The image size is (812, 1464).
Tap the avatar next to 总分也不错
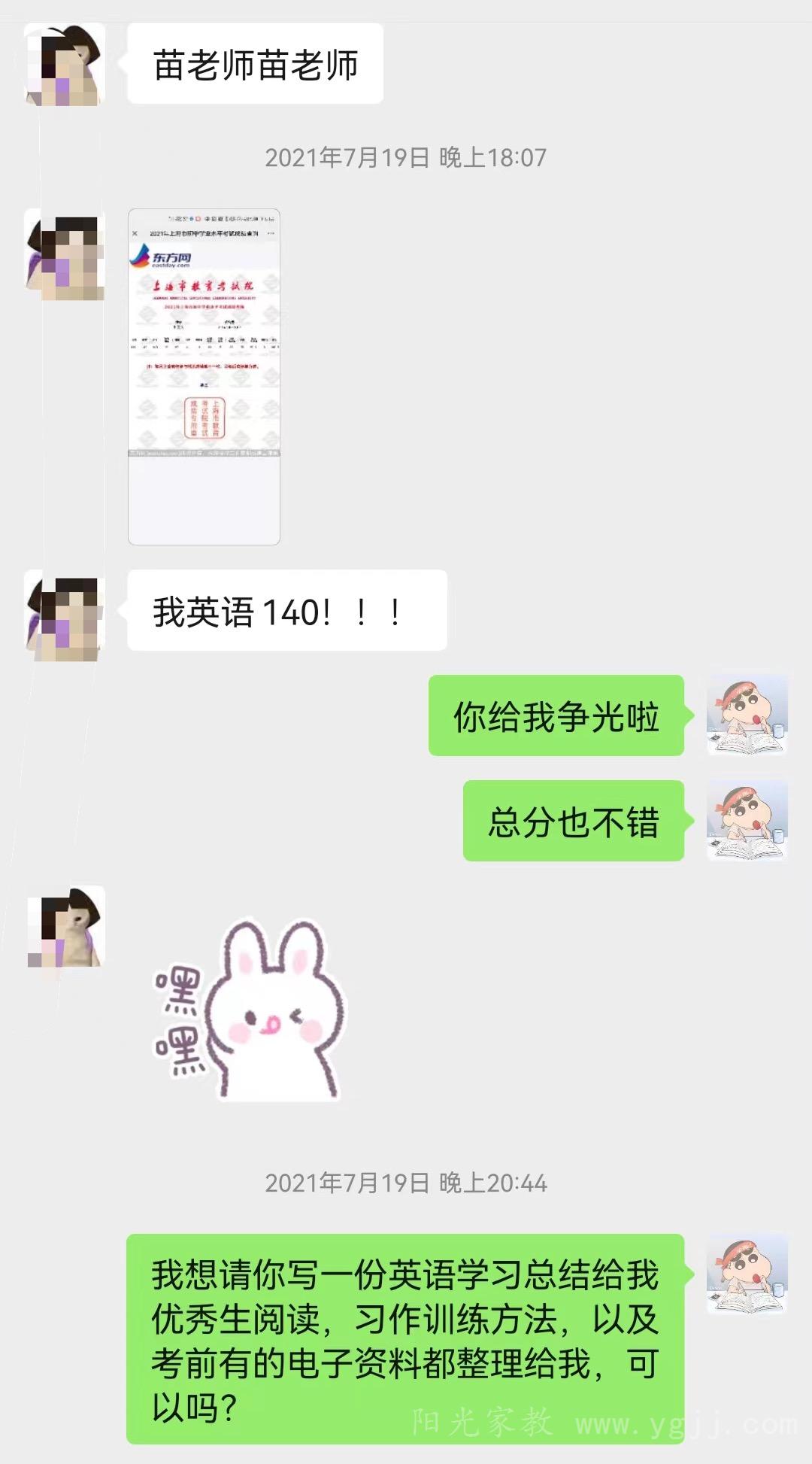pyautogui.click(x=747, y=821)
